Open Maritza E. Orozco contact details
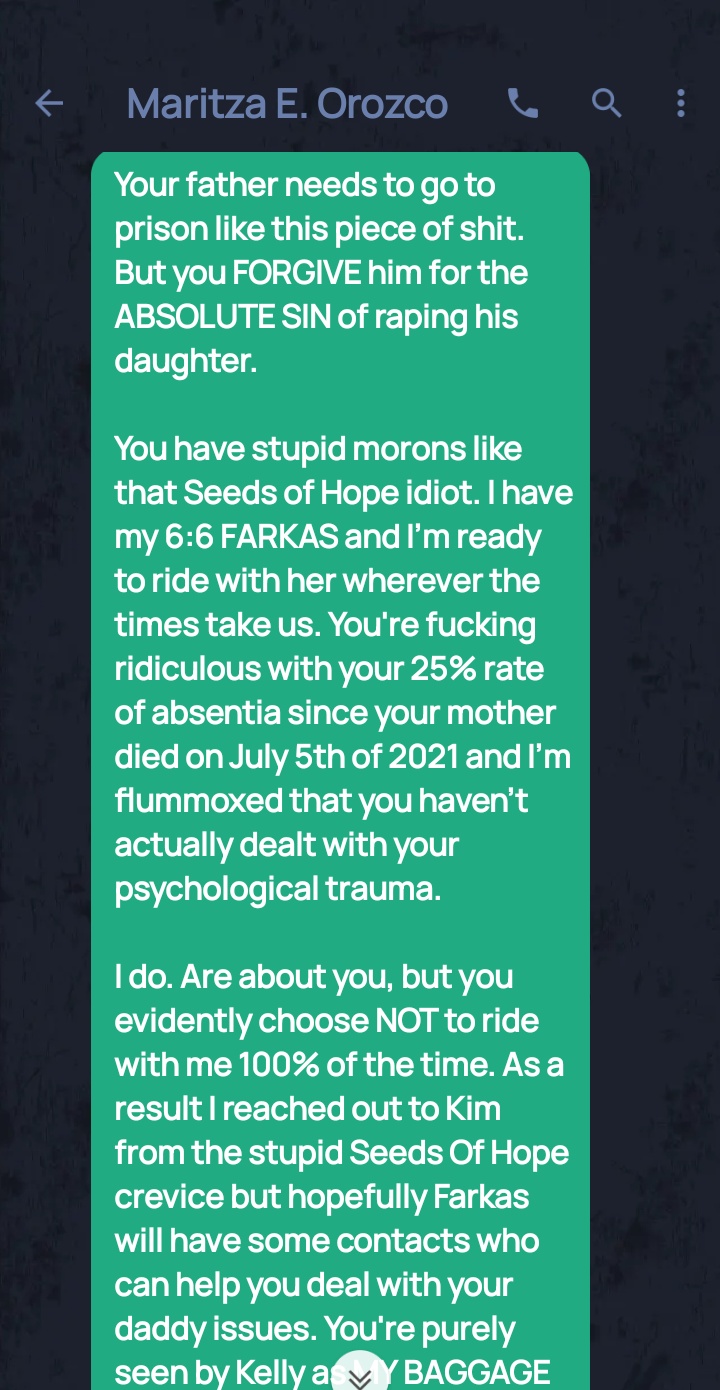The height and width of the screenshot is (1390, 720). click(287, 103)
